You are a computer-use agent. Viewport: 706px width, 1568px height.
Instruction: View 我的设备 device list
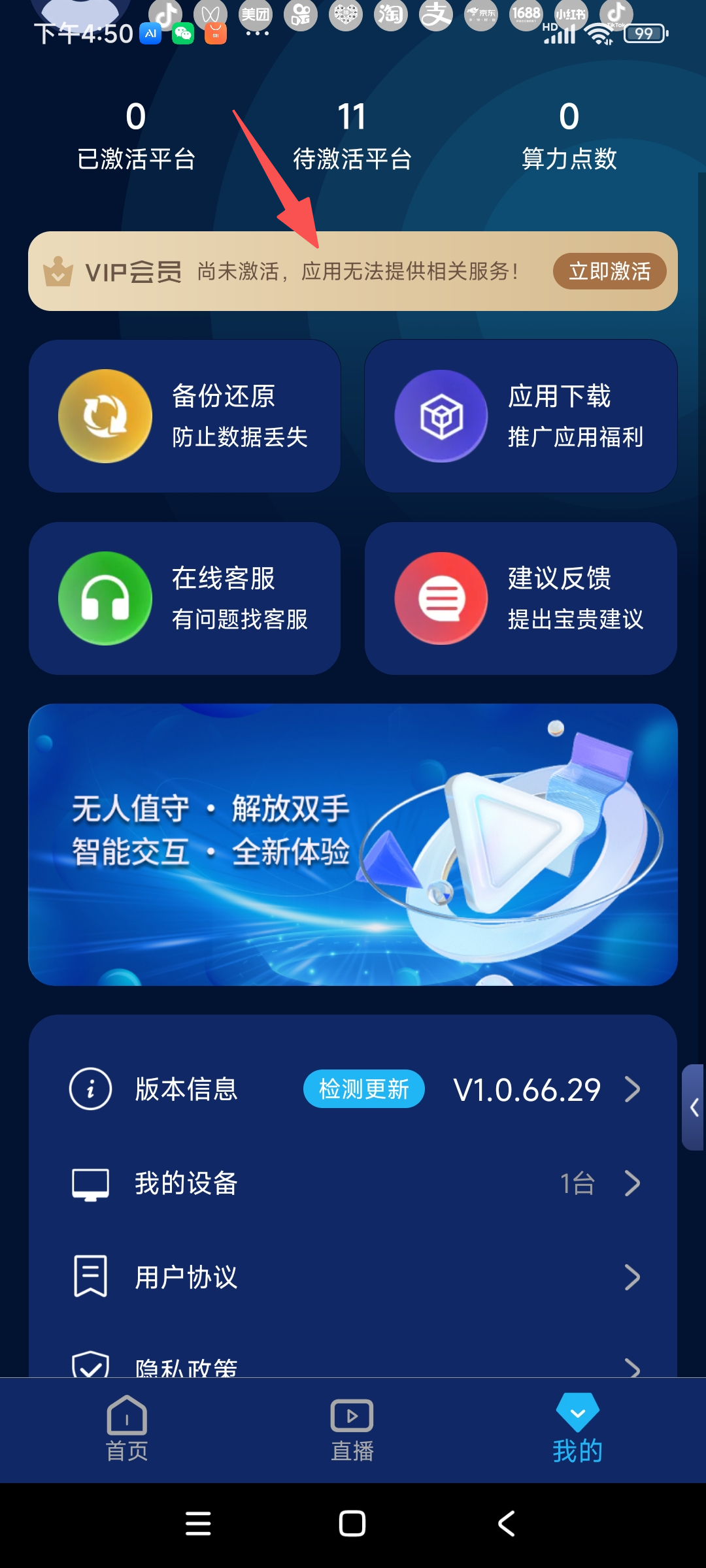(353, 1183)
